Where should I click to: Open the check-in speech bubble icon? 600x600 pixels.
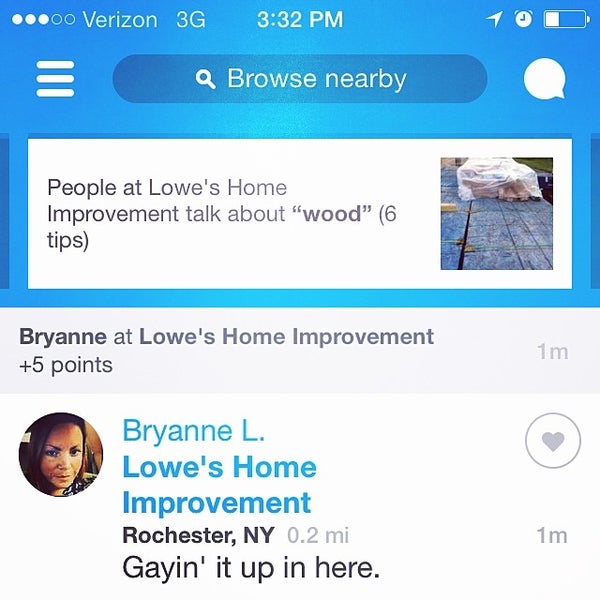[544, 80]
